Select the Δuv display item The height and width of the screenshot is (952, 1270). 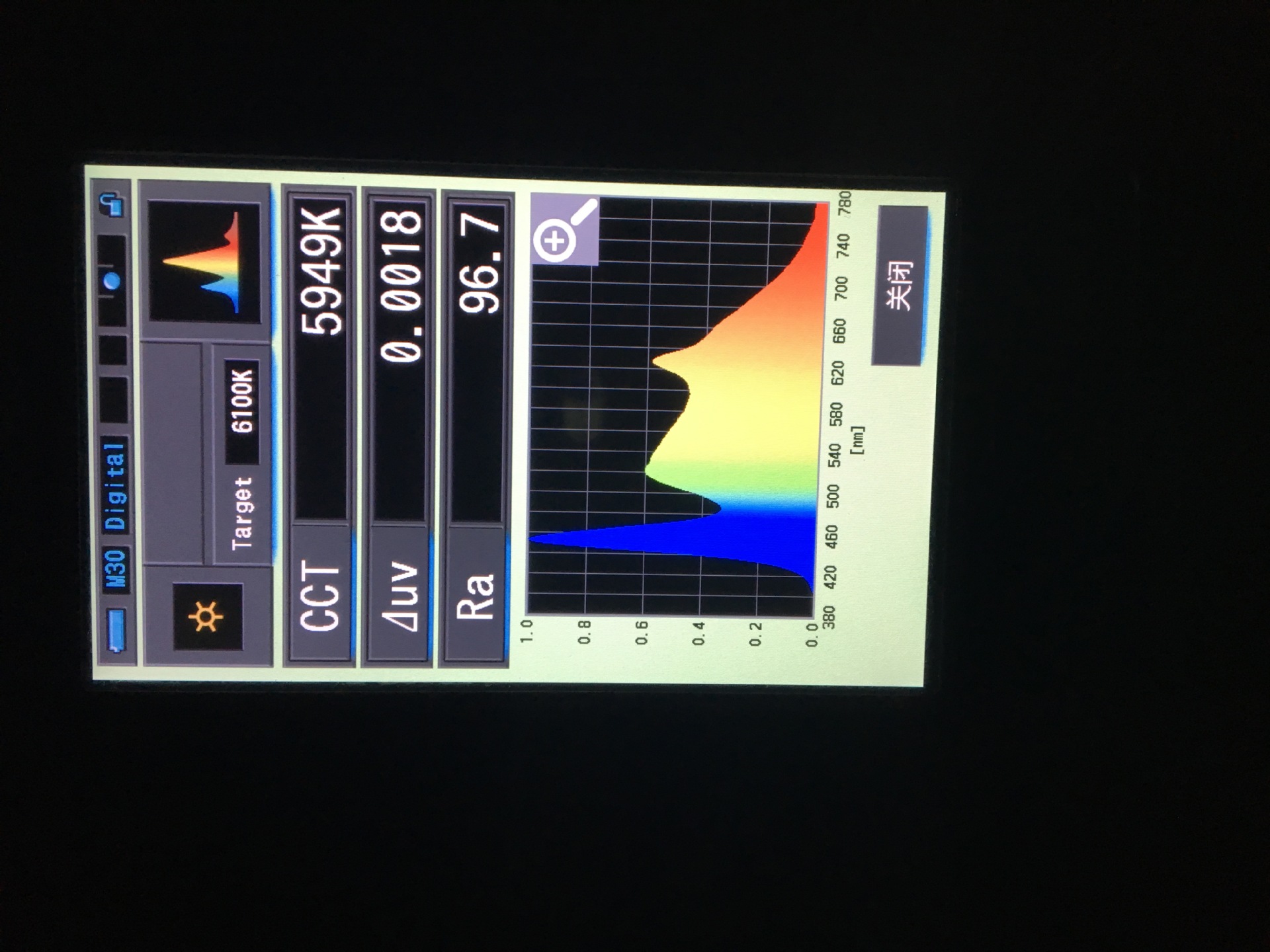[399, 595]
